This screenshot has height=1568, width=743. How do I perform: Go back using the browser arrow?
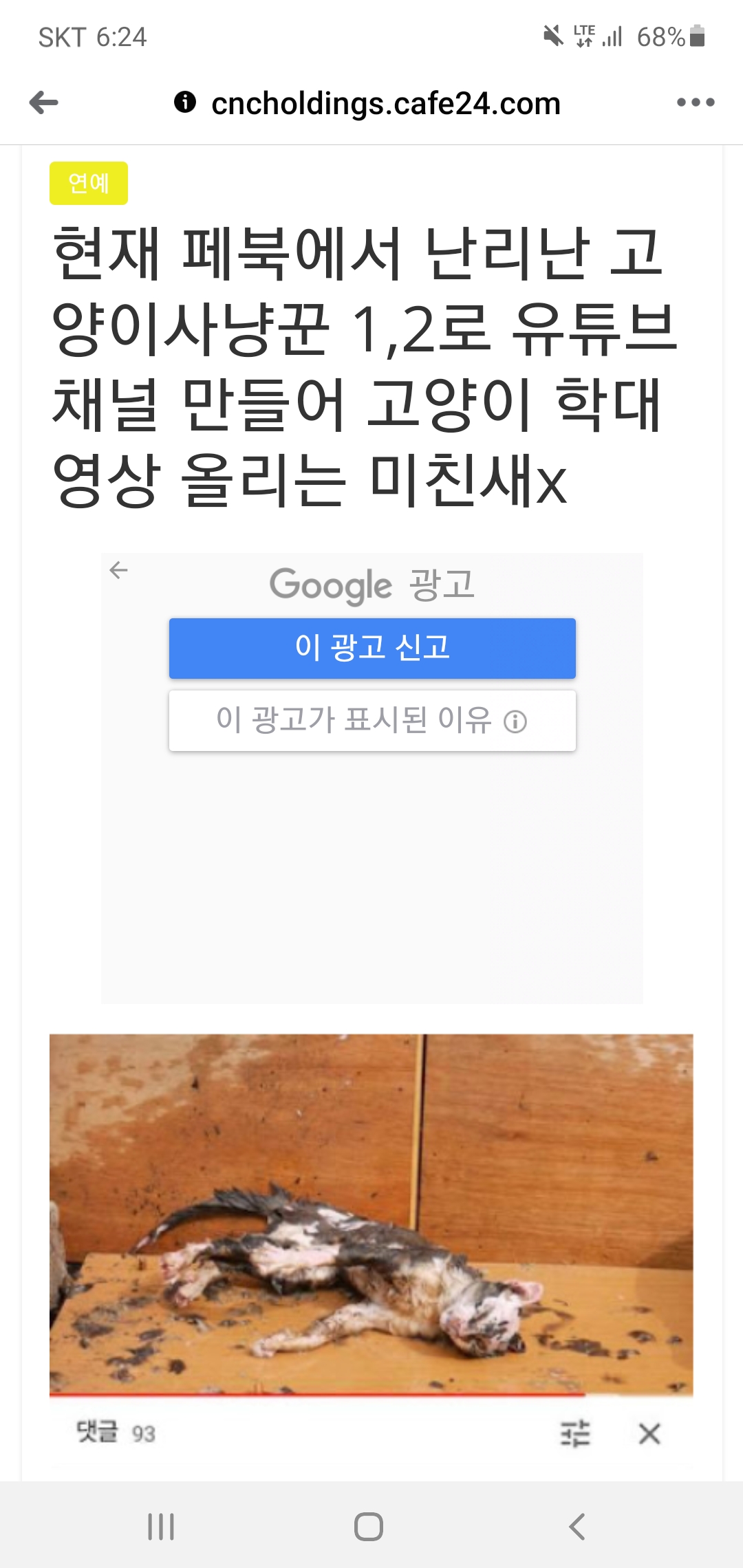44,103
